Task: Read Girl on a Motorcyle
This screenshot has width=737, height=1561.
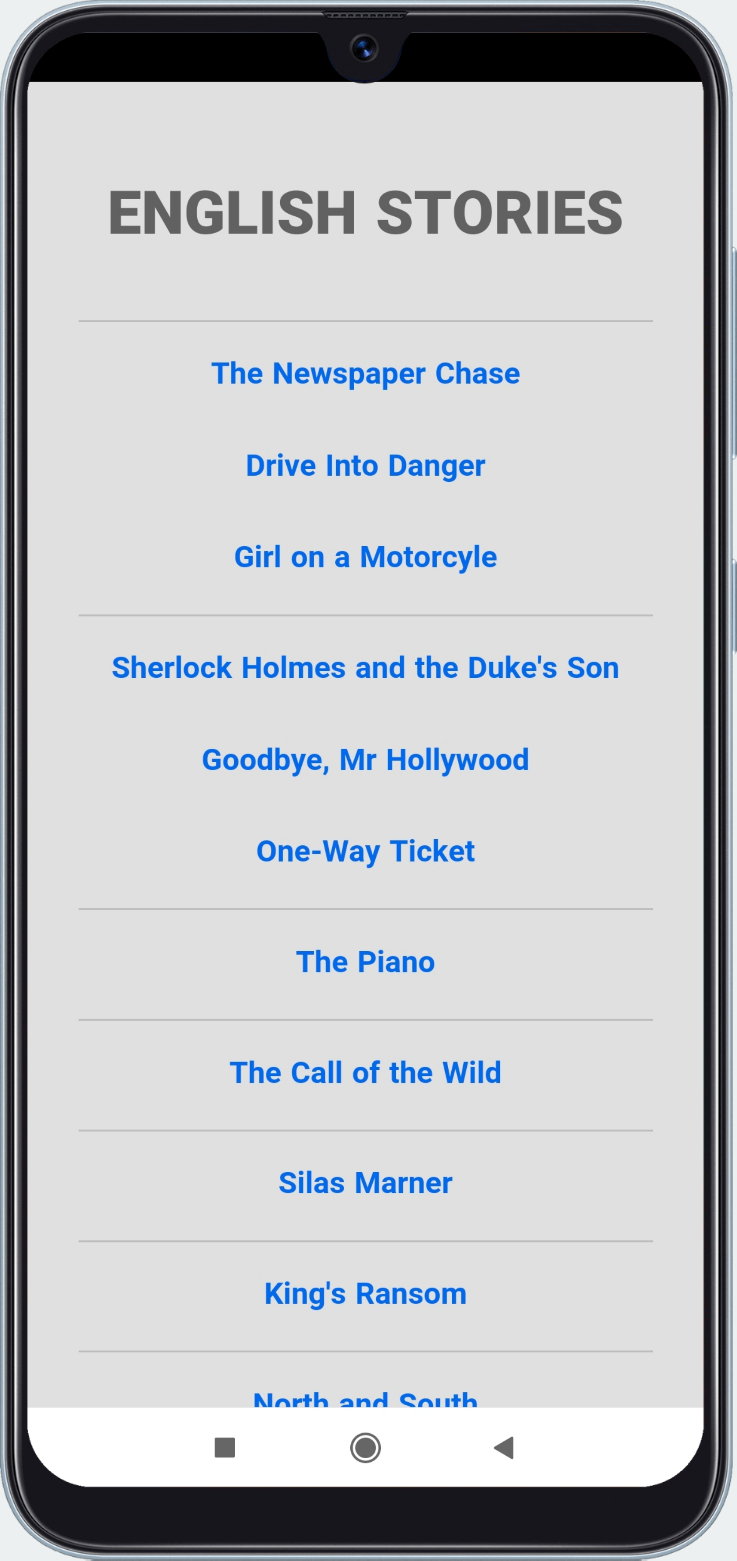Action: click(365, 557)
